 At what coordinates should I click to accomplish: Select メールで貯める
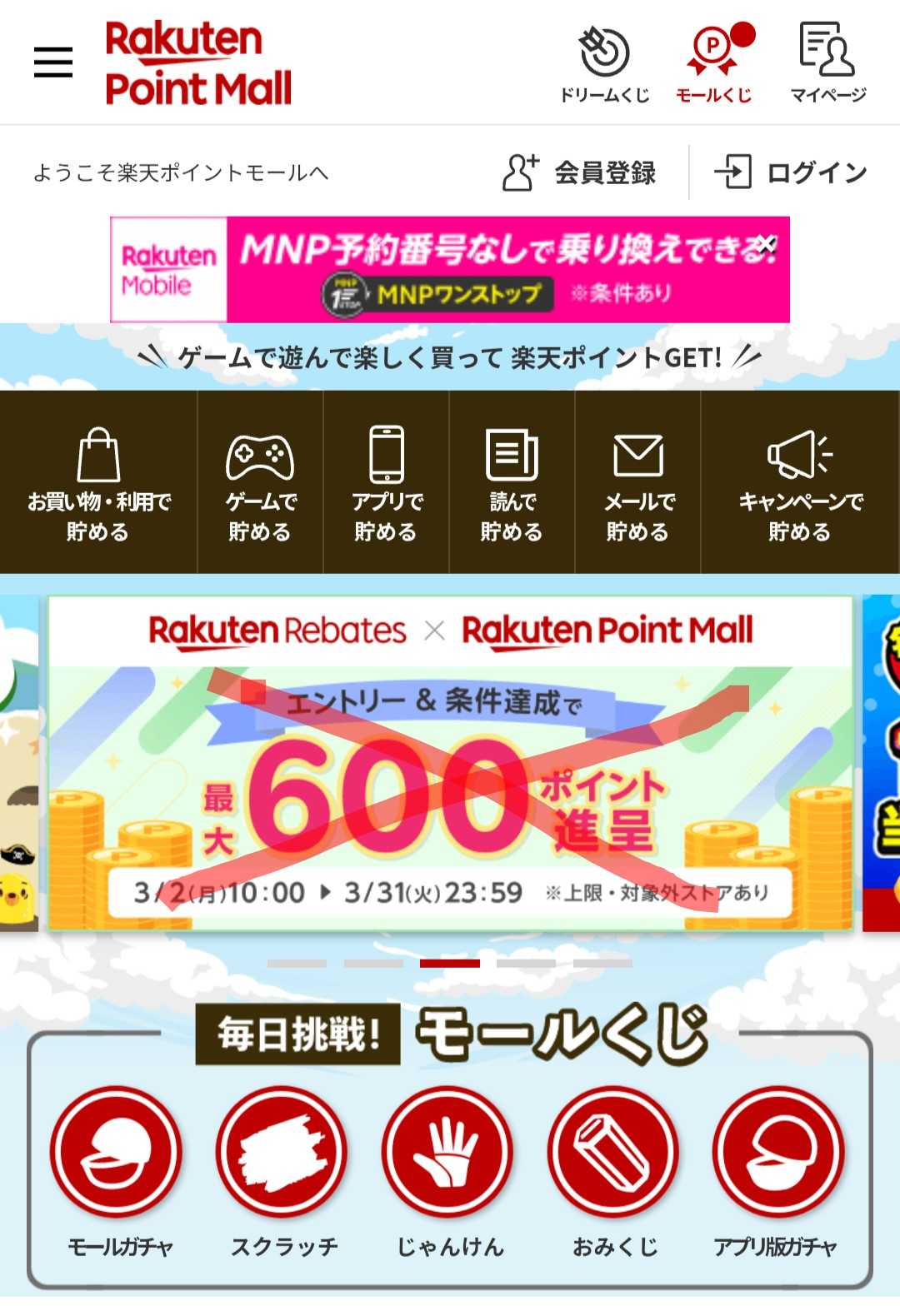tap(637, 481)
